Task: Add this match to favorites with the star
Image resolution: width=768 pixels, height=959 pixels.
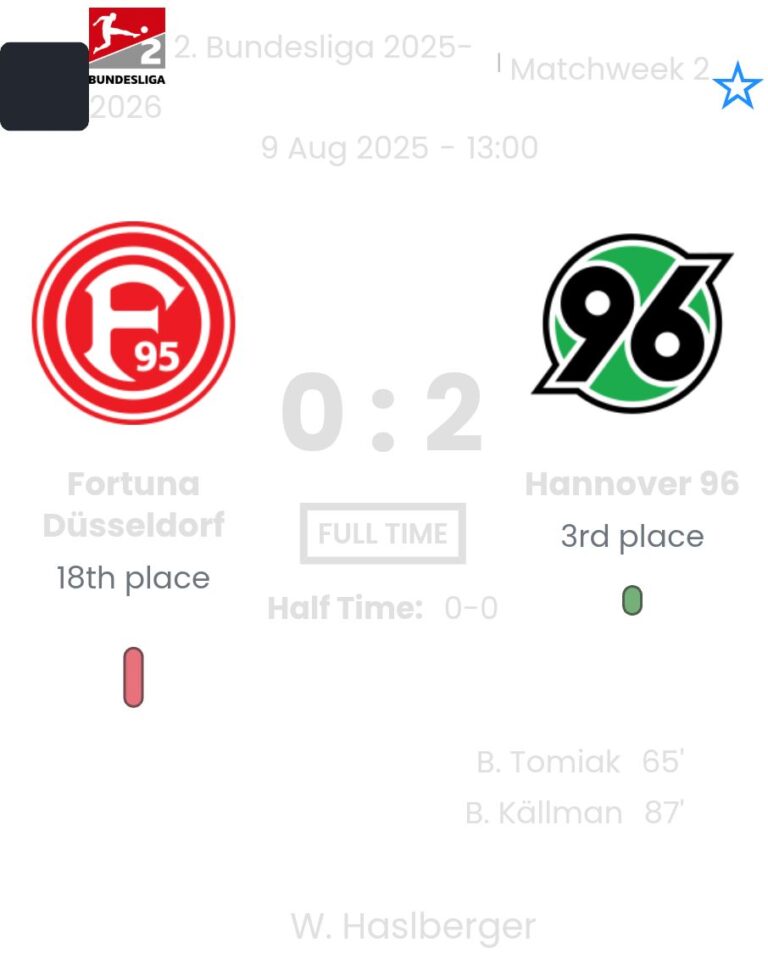Action: click(738, 86)
